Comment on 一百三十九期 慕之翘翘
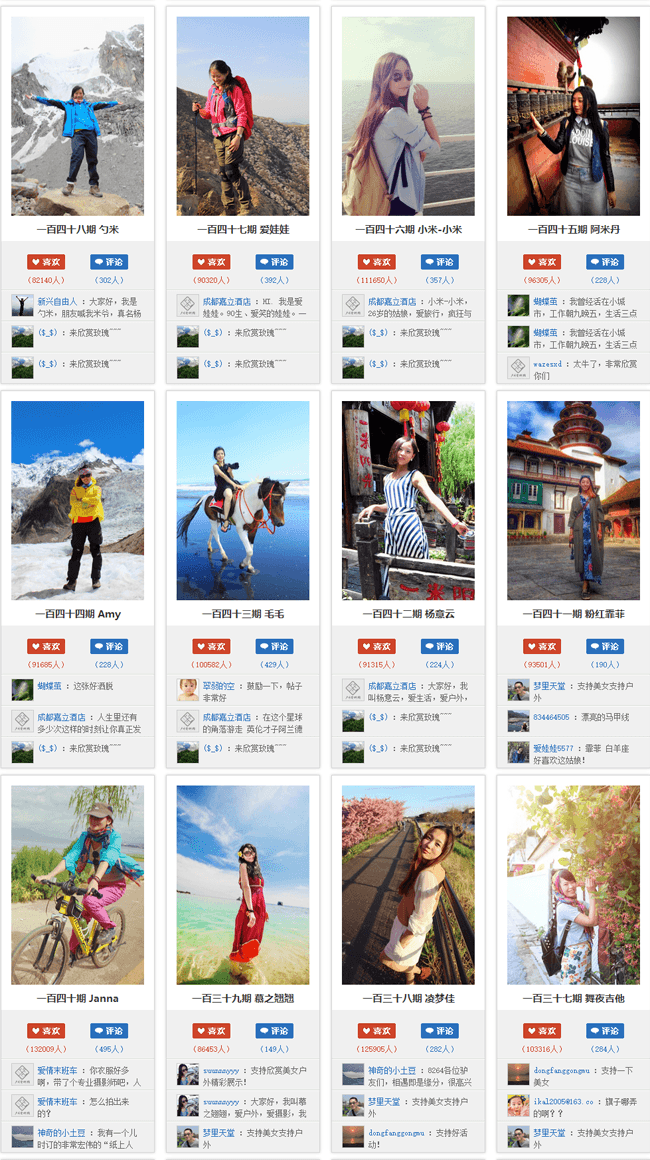 click(274, 1030)
